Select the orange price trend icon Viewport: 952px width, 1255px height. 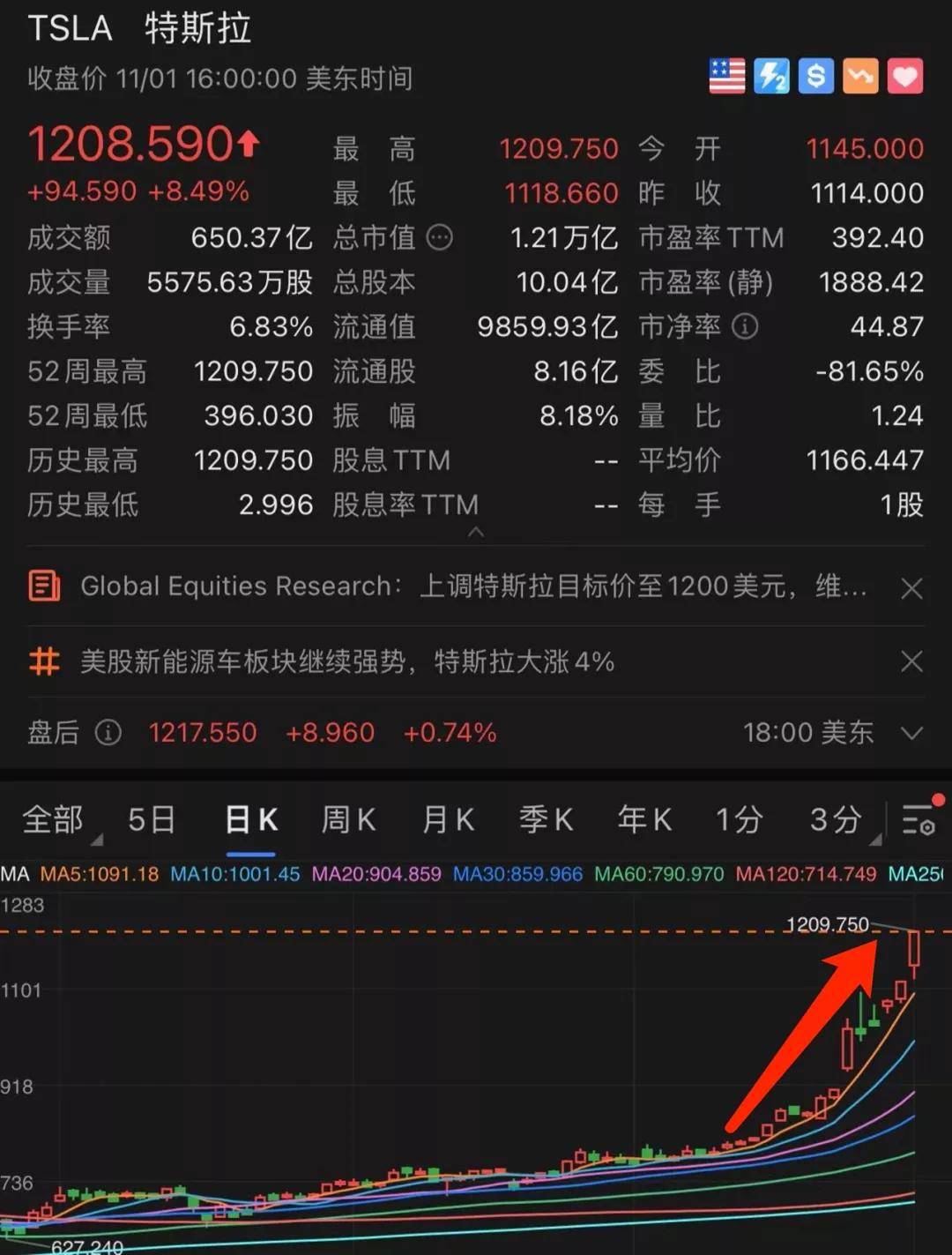(860, 75)
